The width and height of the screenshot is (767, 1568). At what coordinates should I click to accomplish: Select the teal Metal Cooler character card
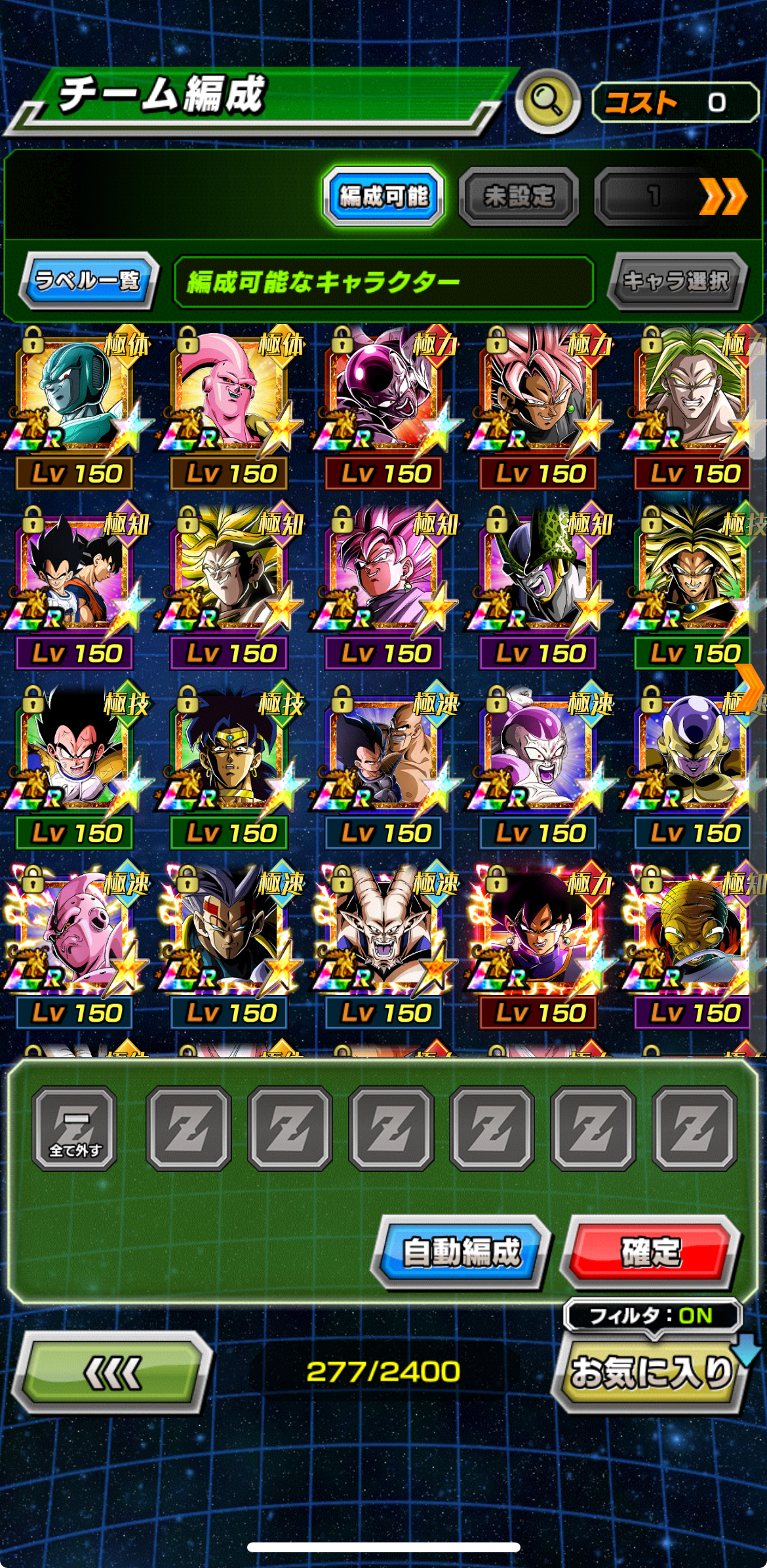(x=76, y=408)
